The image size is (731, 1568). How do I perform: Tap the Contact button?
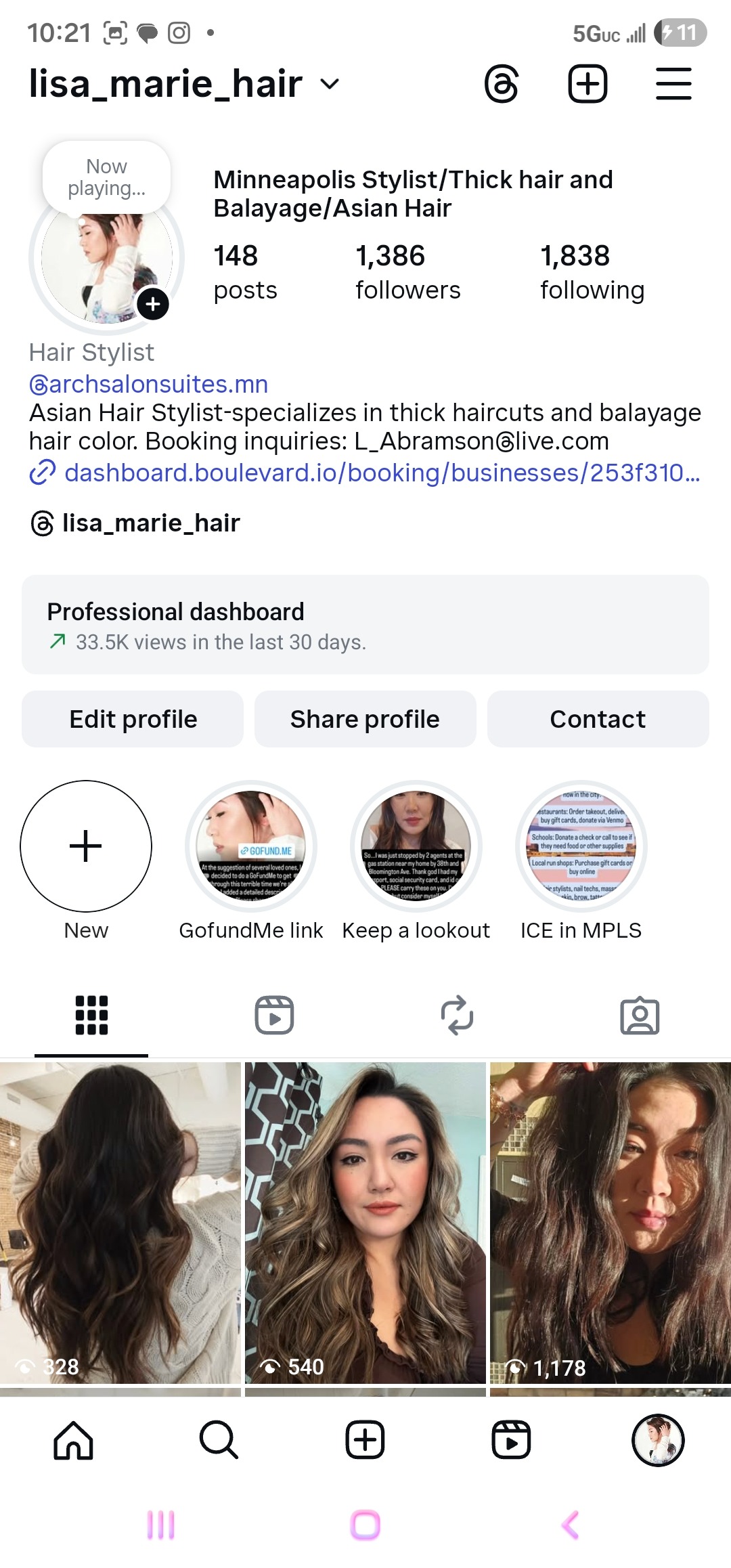(598, 719)
